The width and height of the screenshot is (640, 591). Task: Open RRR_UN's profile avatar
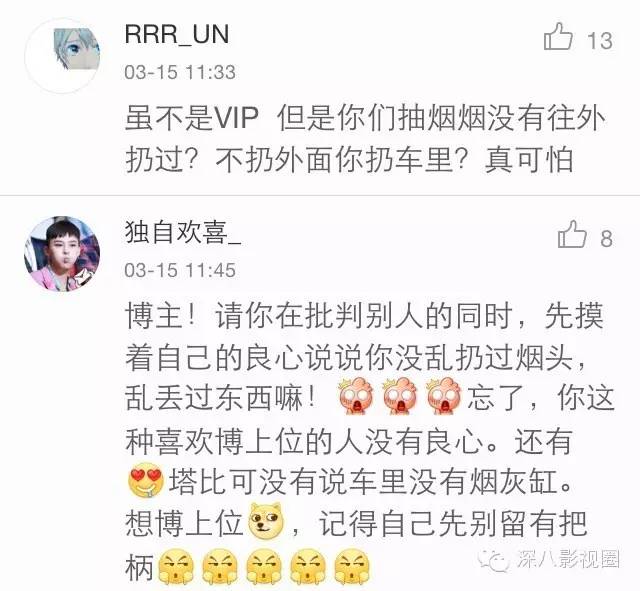point(60,55)
